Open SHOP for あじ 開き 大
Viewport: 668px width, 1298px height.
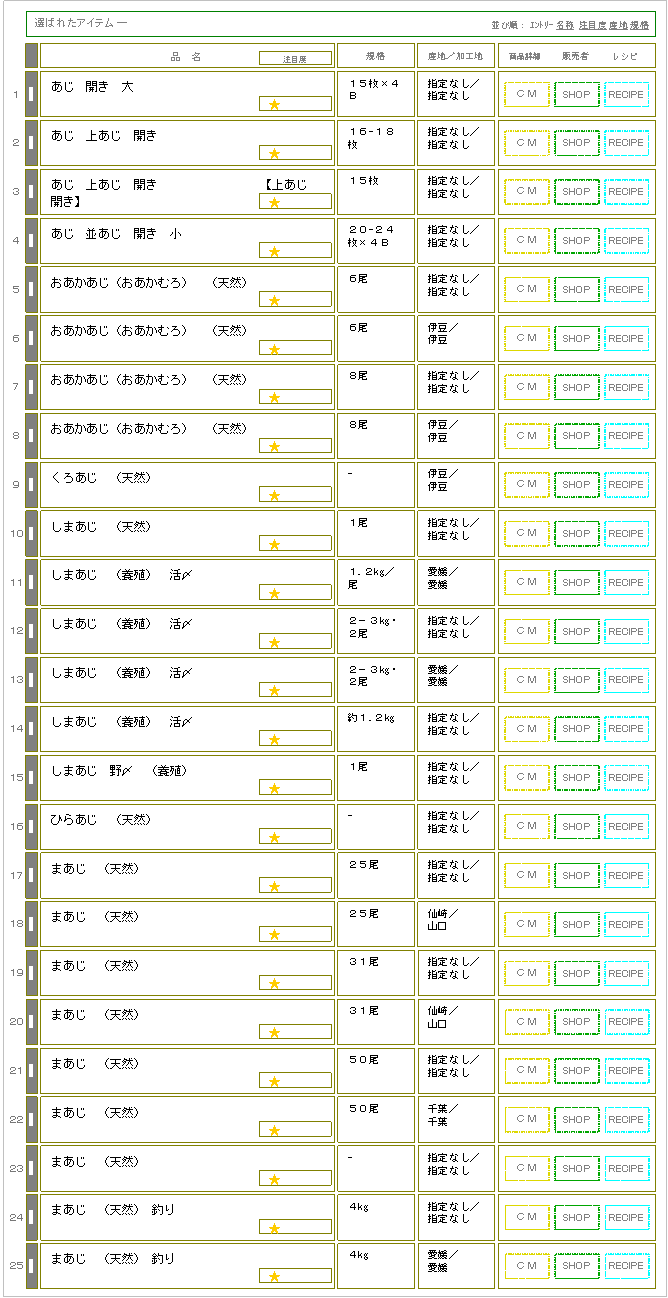click(x=577, y=94)
